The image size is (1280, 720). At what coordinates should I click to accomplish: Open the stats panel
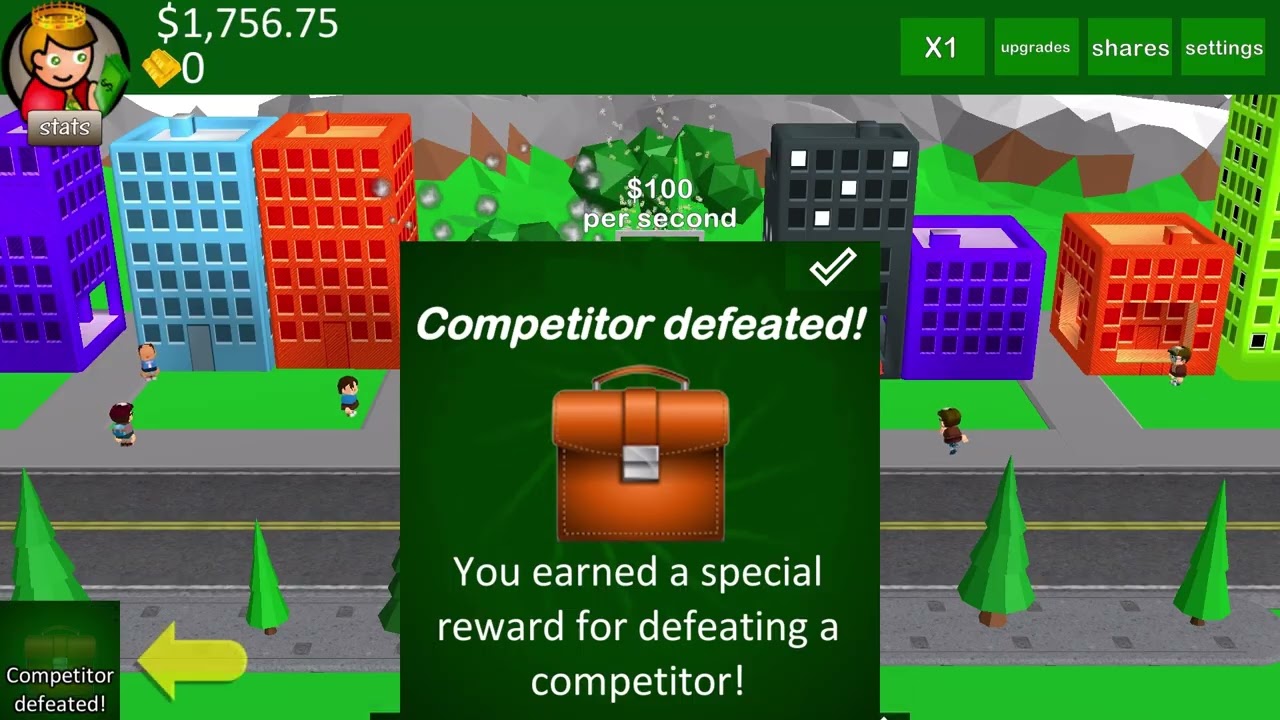(65, 128)
